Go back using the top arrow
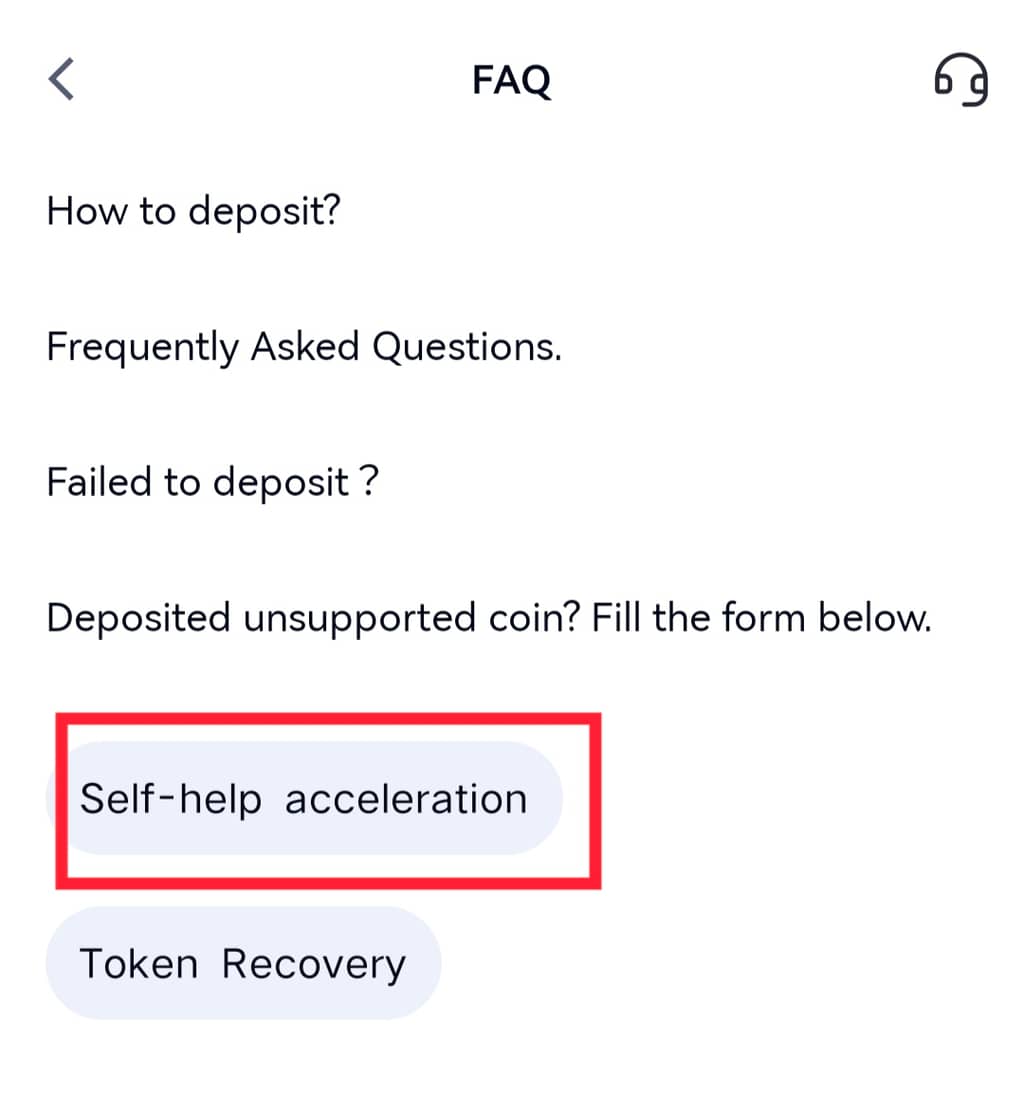The width and height of the screenshot is (1024, 1115). pos(62,80)
